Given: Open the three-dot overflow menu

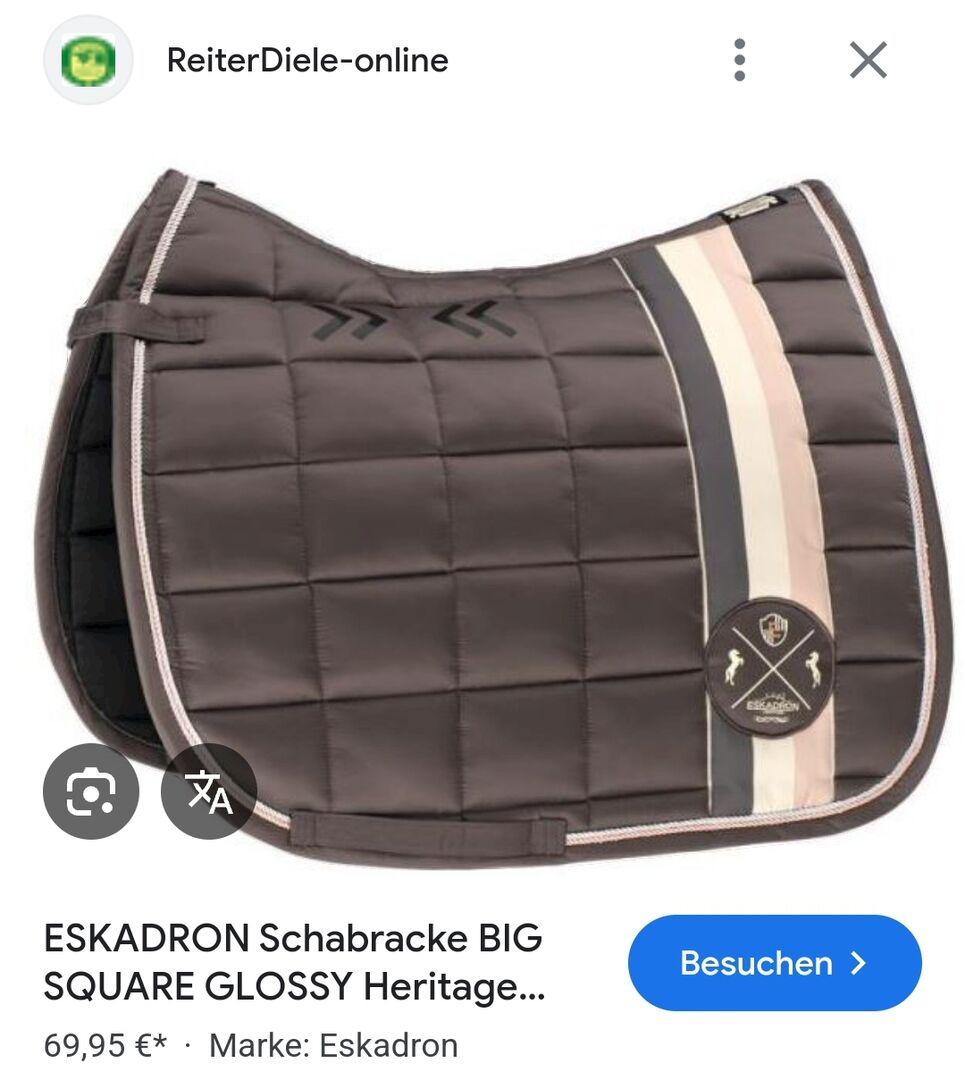Looking at the screenshot, I should point(739,60).
